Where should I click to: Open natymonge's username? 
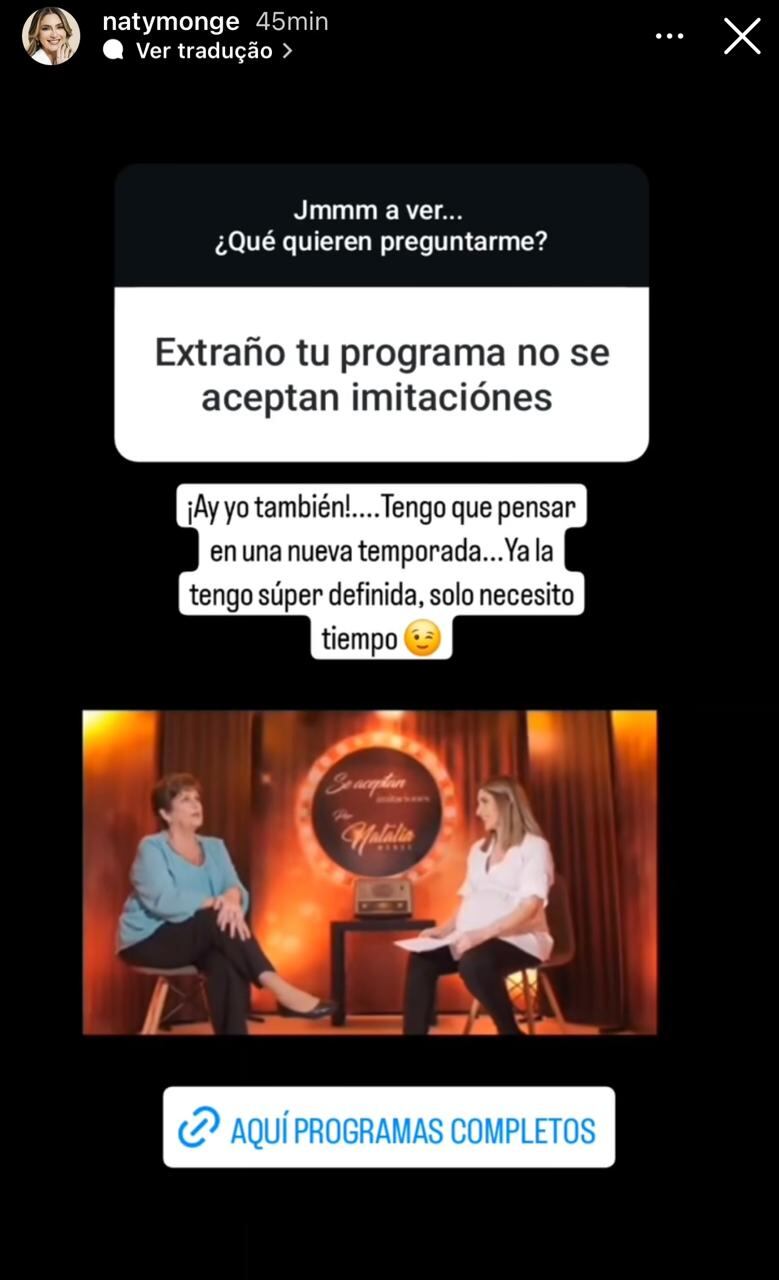[171, 21]
